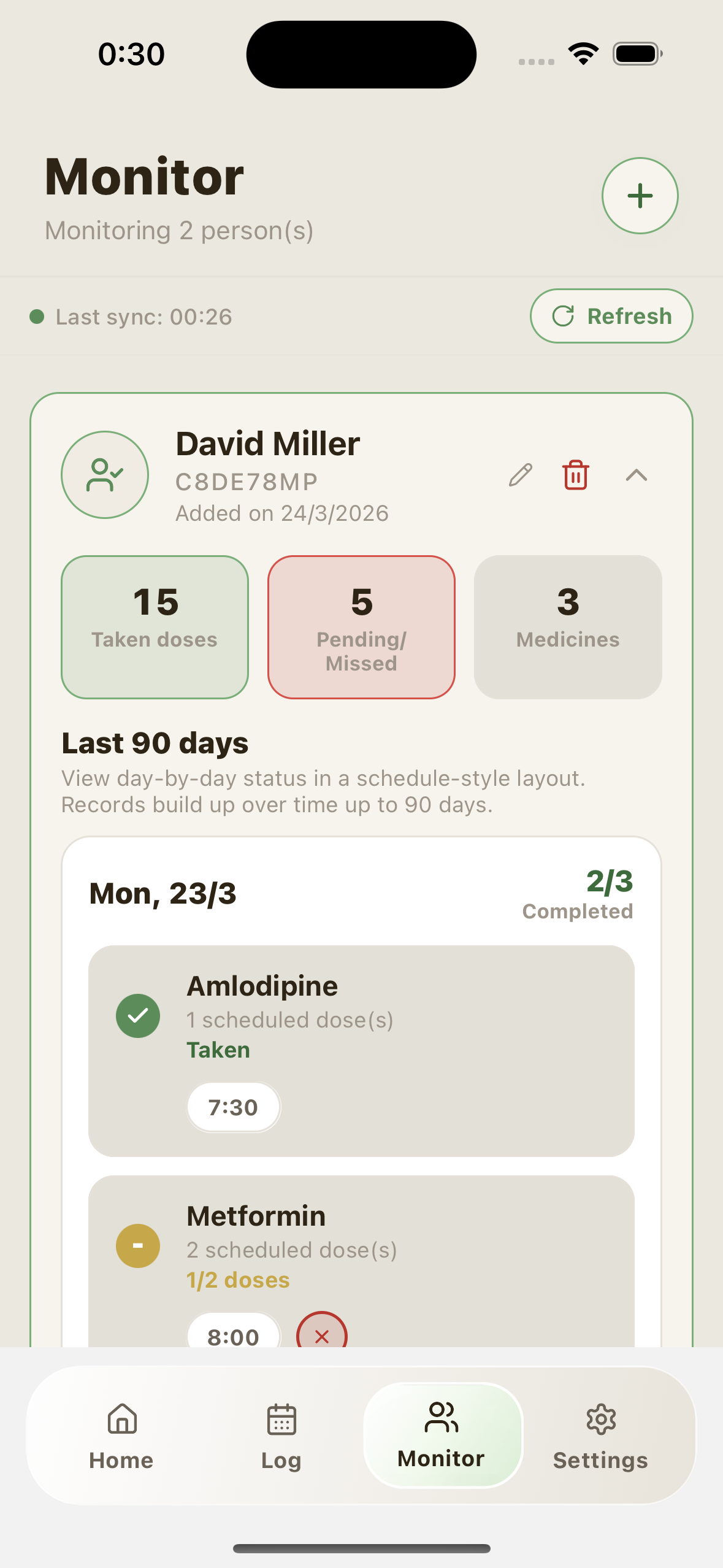Open the Log calendar icon
Viewport: 723px width, 1568px height.
tap(281, 1419)
